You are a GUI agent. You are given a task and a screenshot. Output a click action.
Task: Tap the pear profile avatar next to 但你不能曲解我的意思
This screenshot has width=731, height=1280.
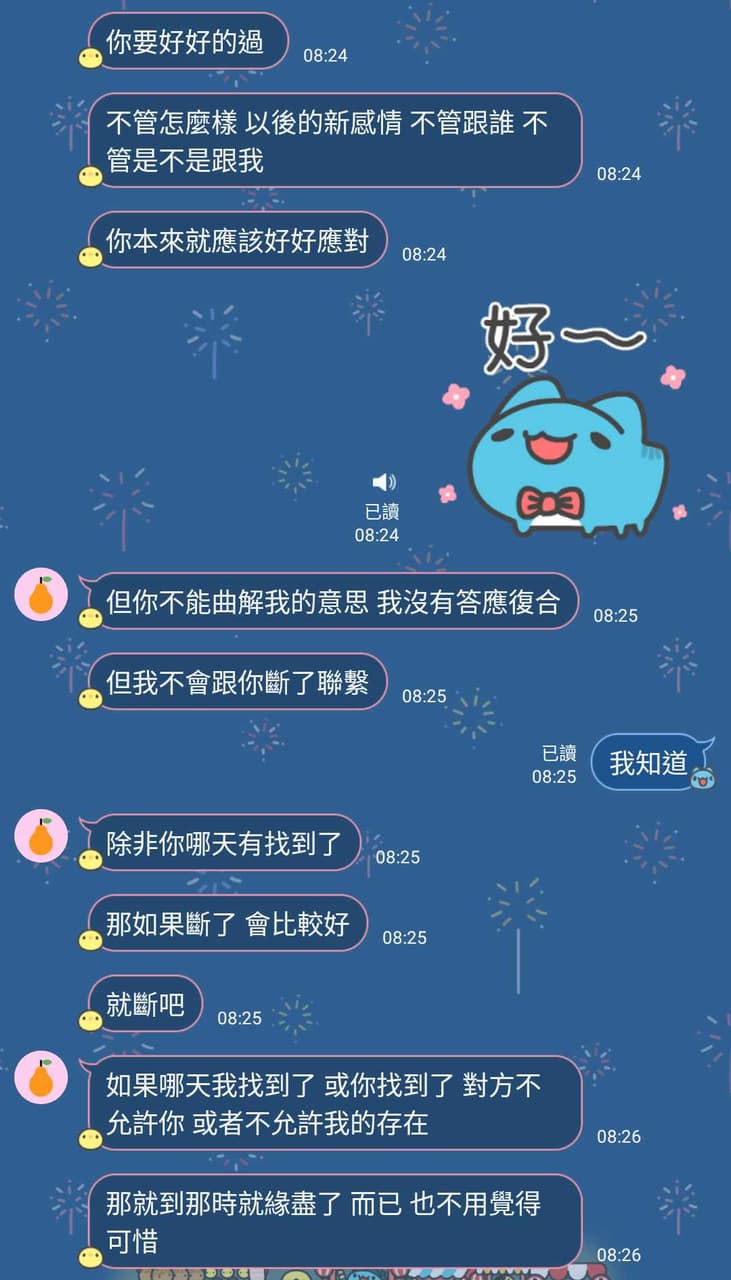41,594
